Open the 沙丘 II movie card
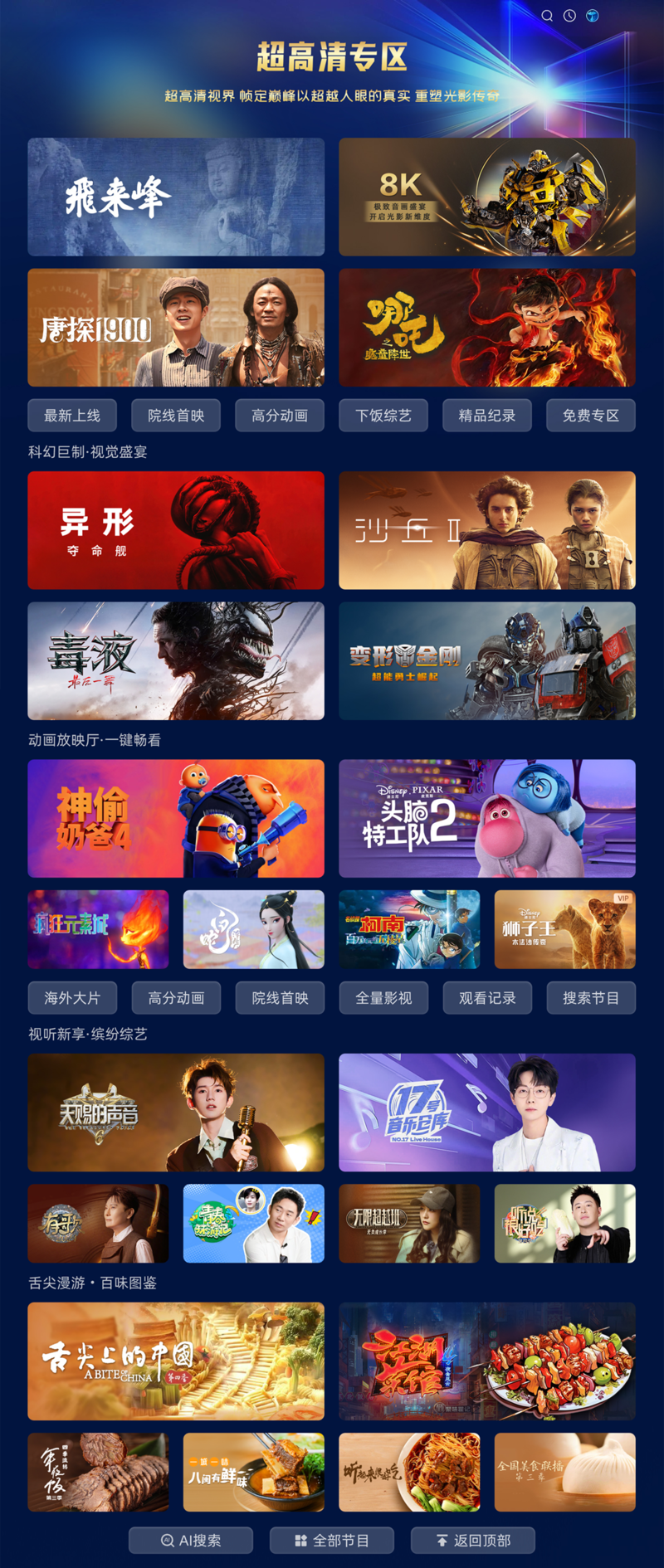The height and width of the screenshot is (1568, 664). (x=487, y=530)
